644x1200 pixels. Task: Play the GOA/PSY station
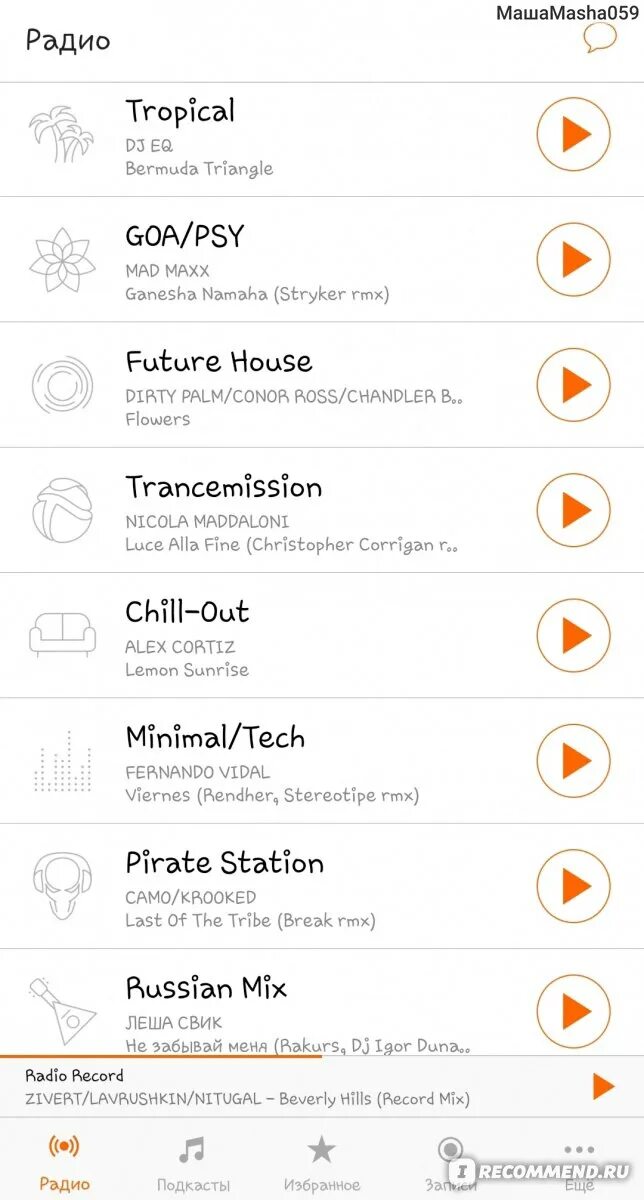573,259
